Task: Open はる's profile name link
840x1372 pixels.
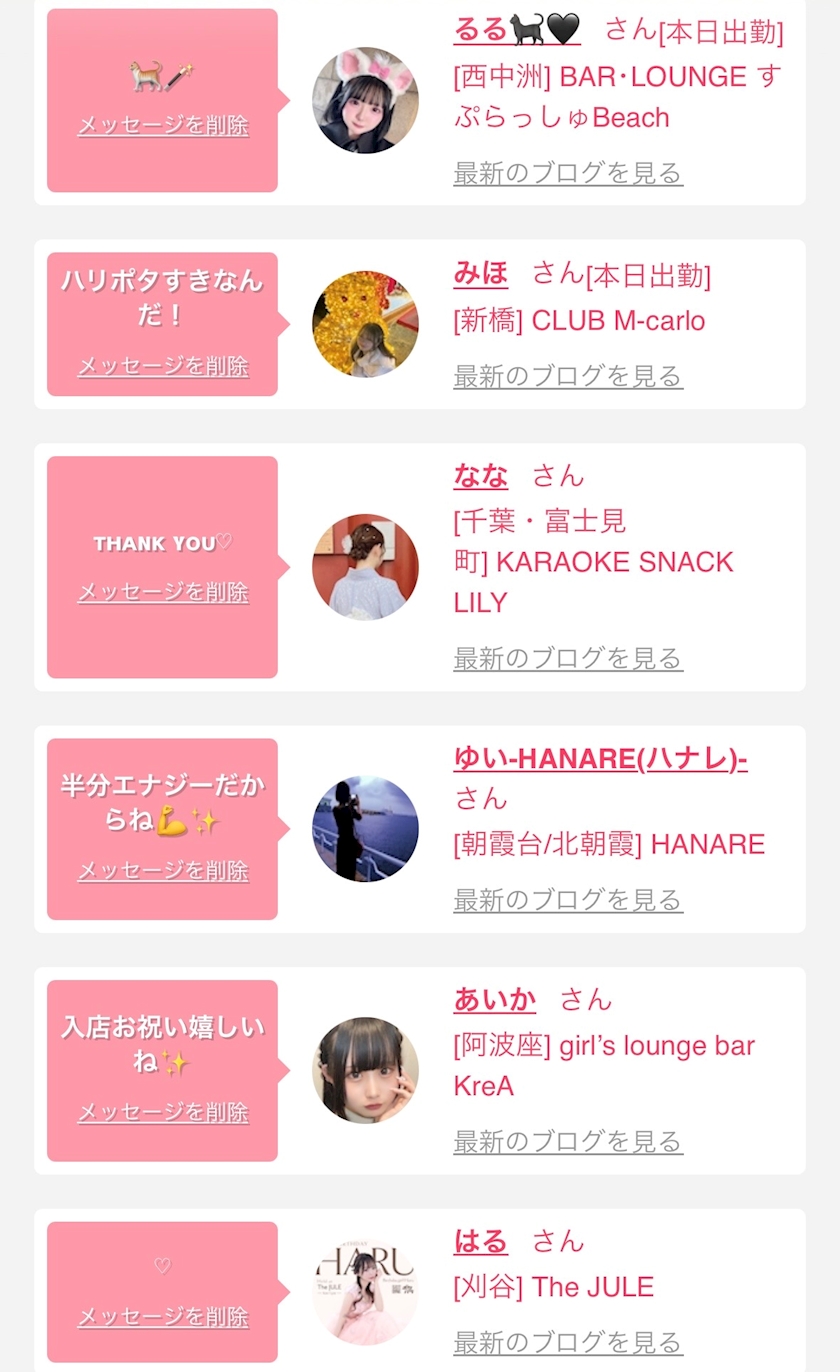Action: [481, 1242]
